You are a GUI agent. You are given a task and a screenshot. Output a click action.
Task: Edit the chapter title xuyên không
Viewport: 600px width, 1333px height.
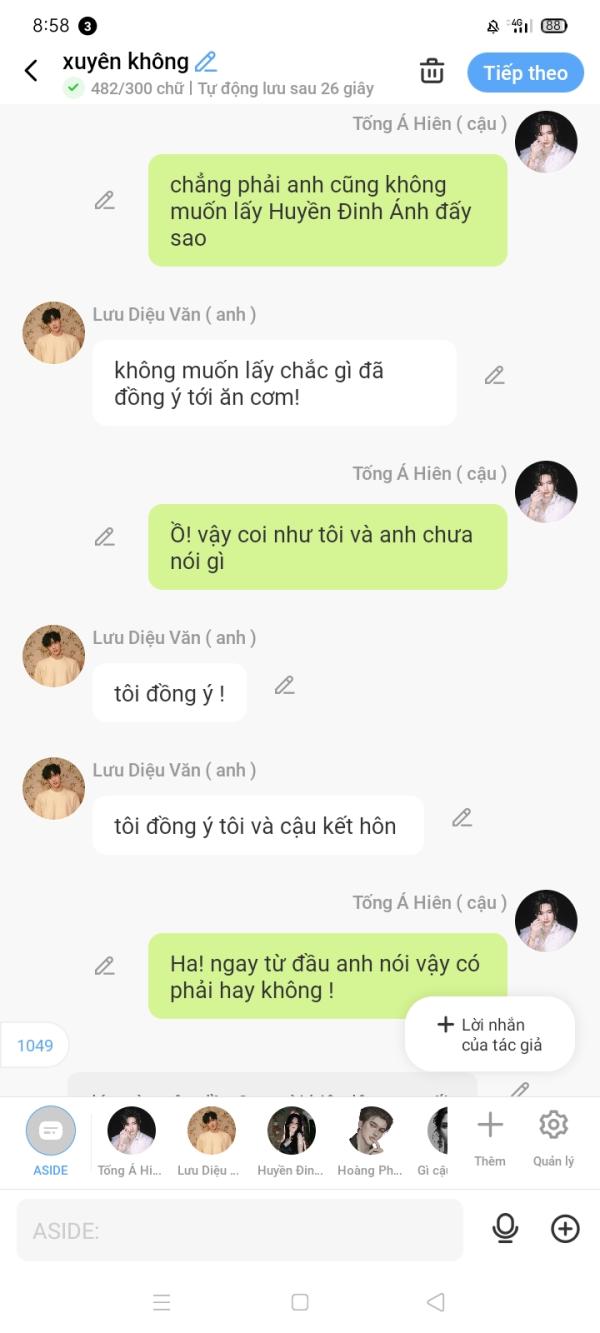[206, 62]
